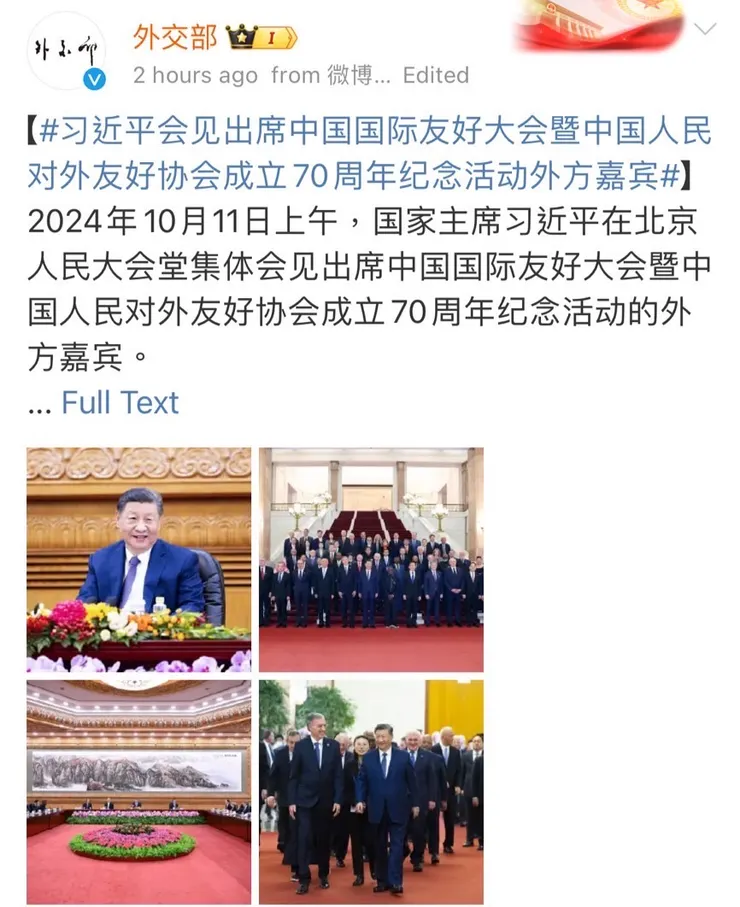This screenshot has width=740, height=907.
Task: Click the Edited label
Action: coord(438,74)
